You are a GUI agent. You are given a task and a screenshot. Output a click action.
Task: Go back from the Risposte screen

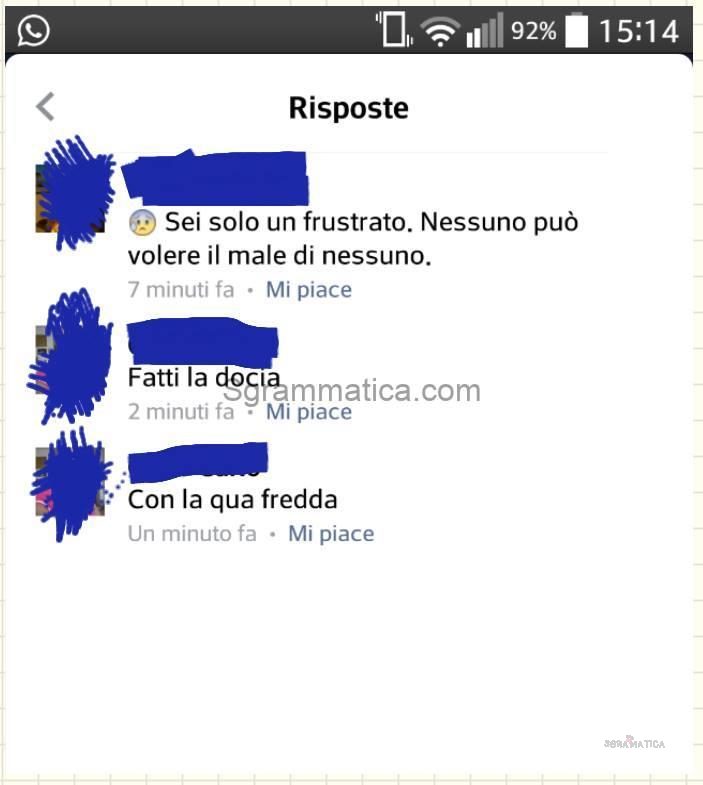[x=45, y=107]
